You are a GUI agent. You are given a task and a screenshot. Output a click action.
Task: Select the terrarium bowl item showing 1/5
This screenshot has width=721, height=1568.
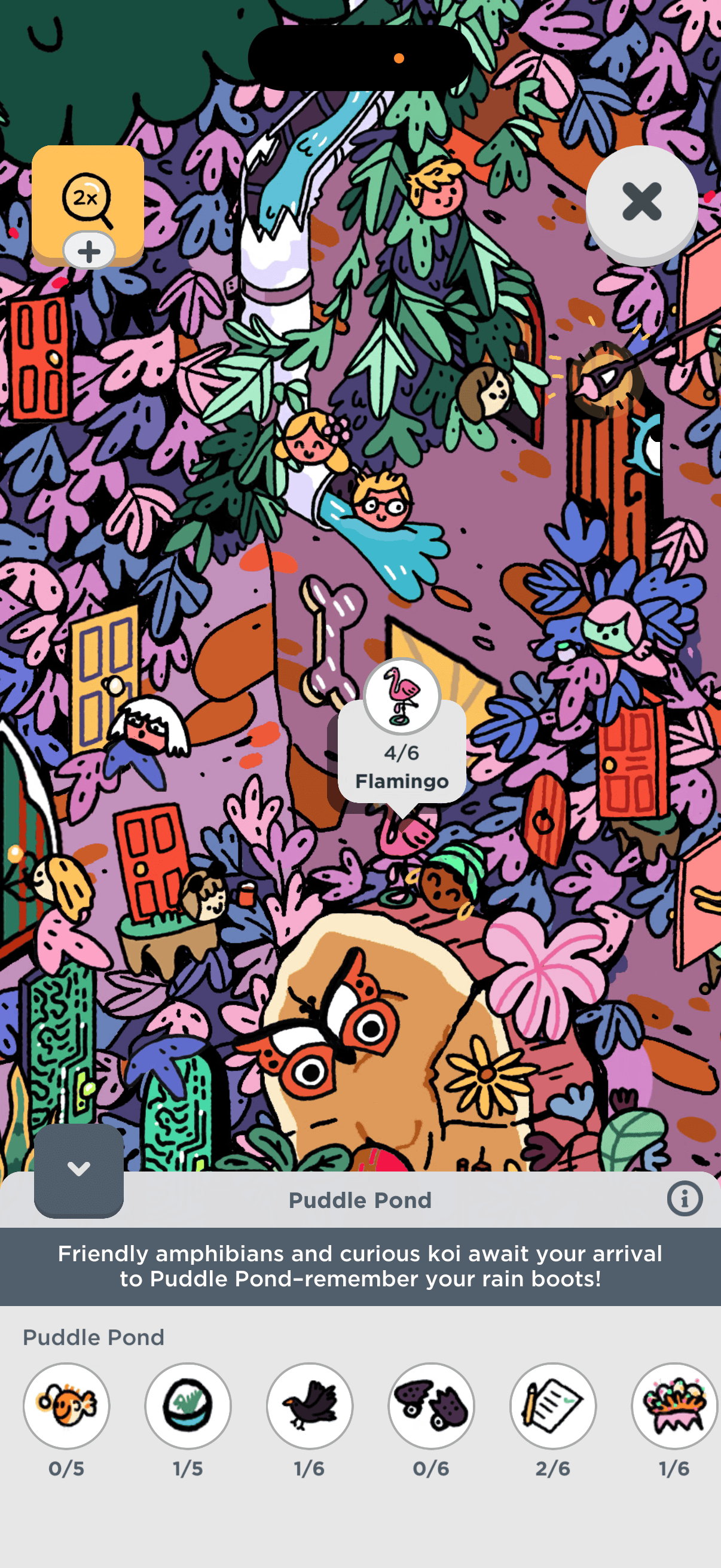click(188, 1405)
